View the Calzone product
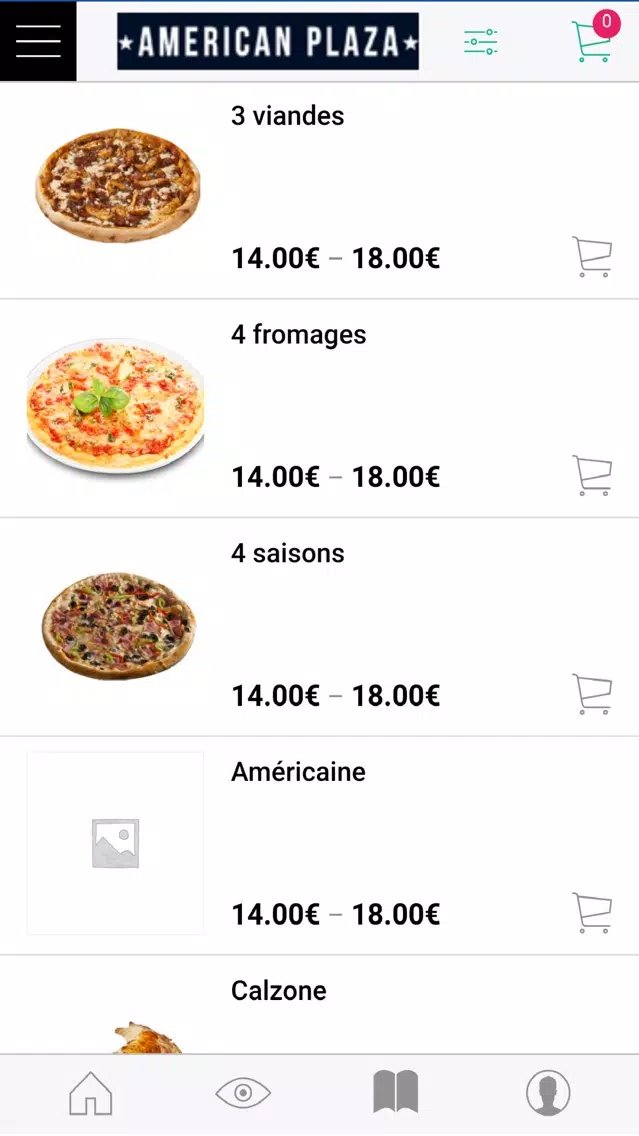Viewport: 639px width, 1136px height. point(278,990)
